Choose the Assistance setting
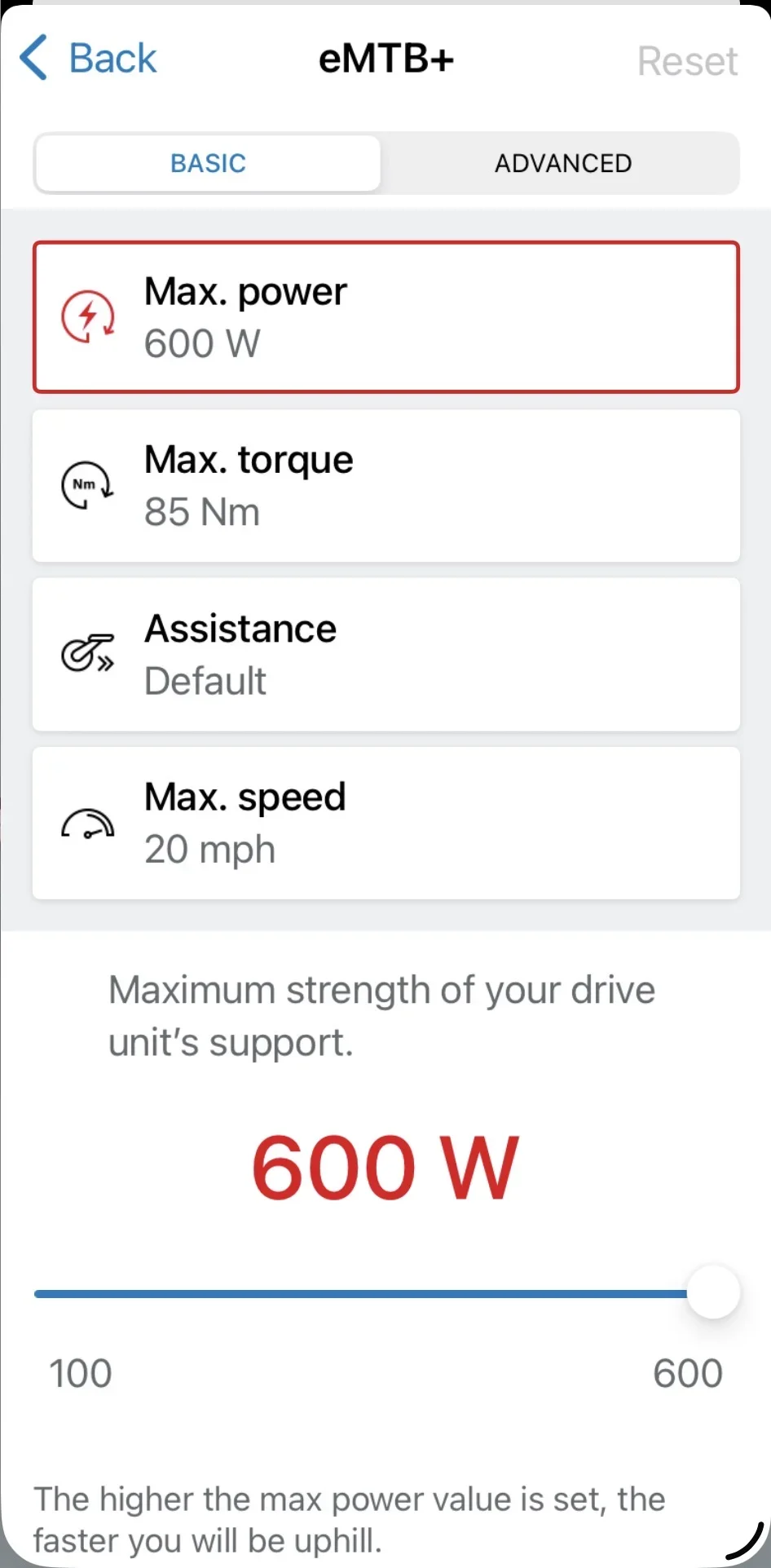Image resolution: width=771 pixels, height=1568 pixels. coord(386,655)
